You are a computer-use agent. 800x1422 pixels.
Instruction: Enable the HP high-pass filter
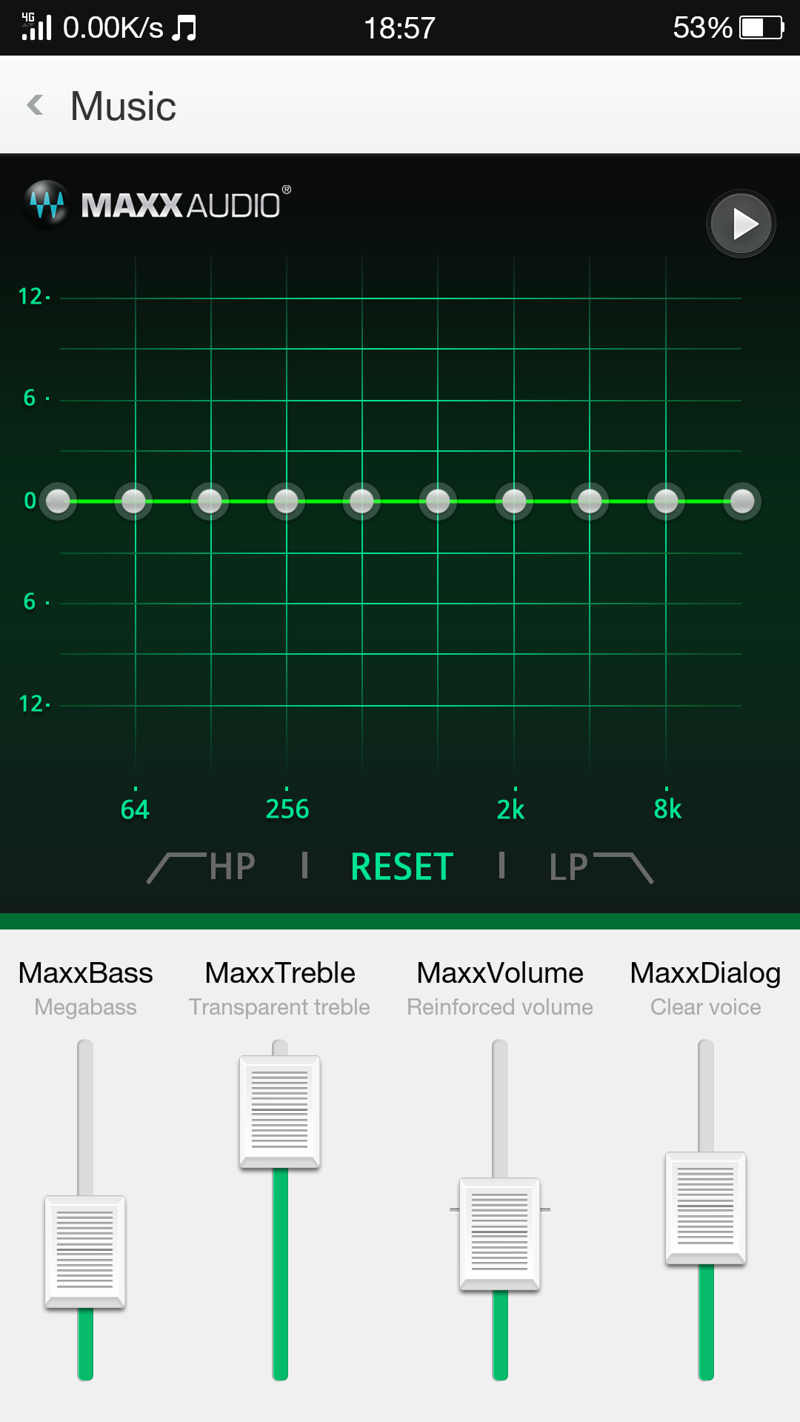pos(202,866)
